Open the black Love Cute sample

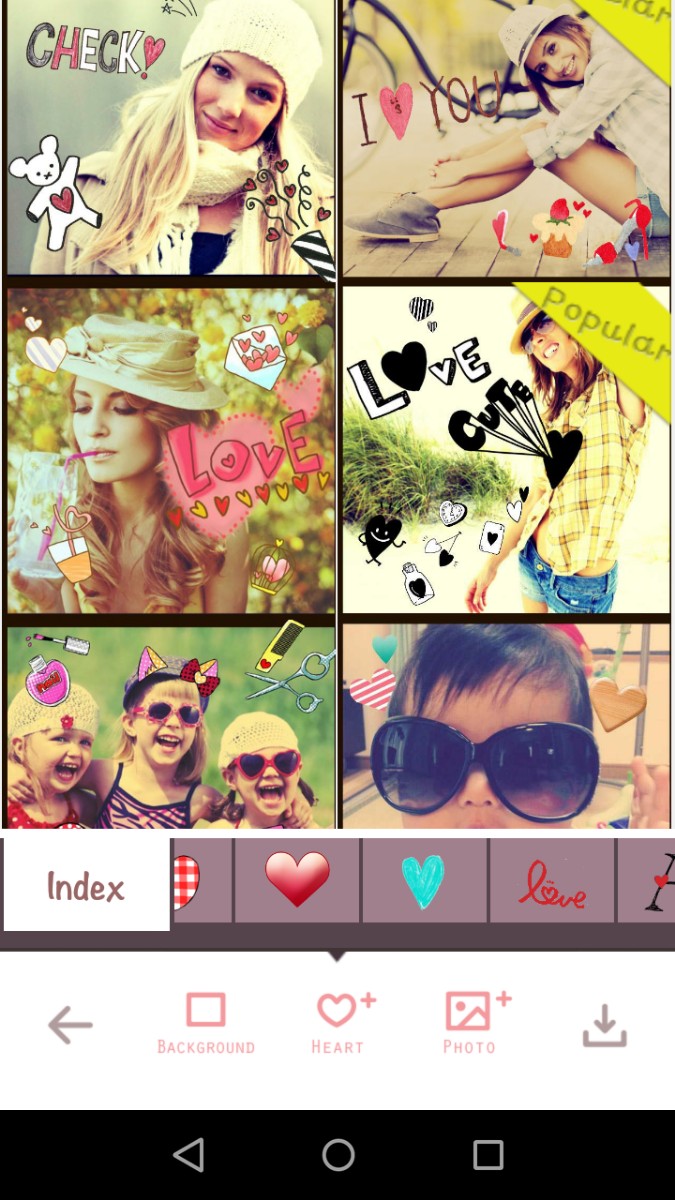pyautogui.click(x=505, y=450)
